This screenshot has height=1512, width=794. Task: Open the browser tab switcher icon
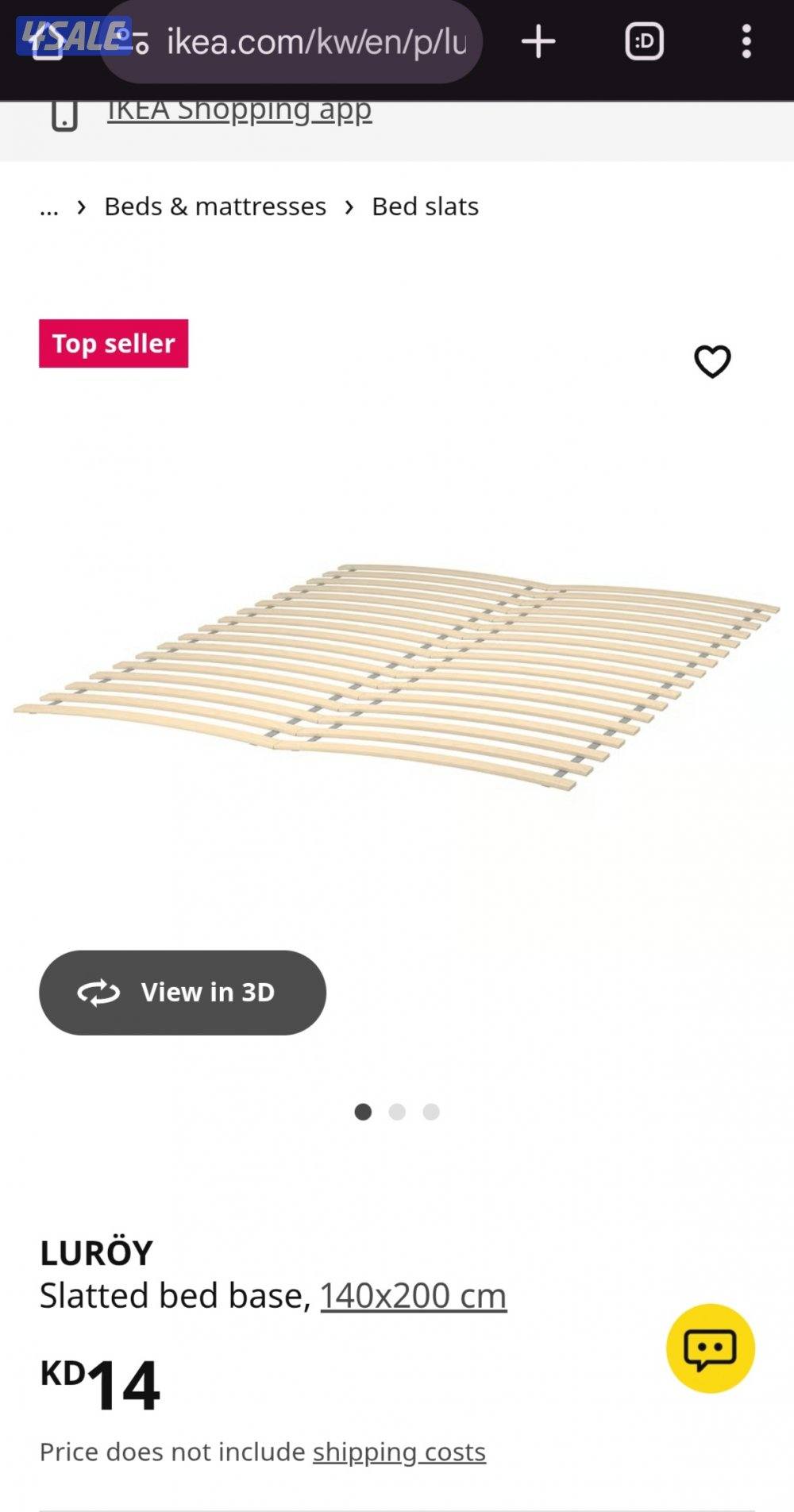pos(642,41)
